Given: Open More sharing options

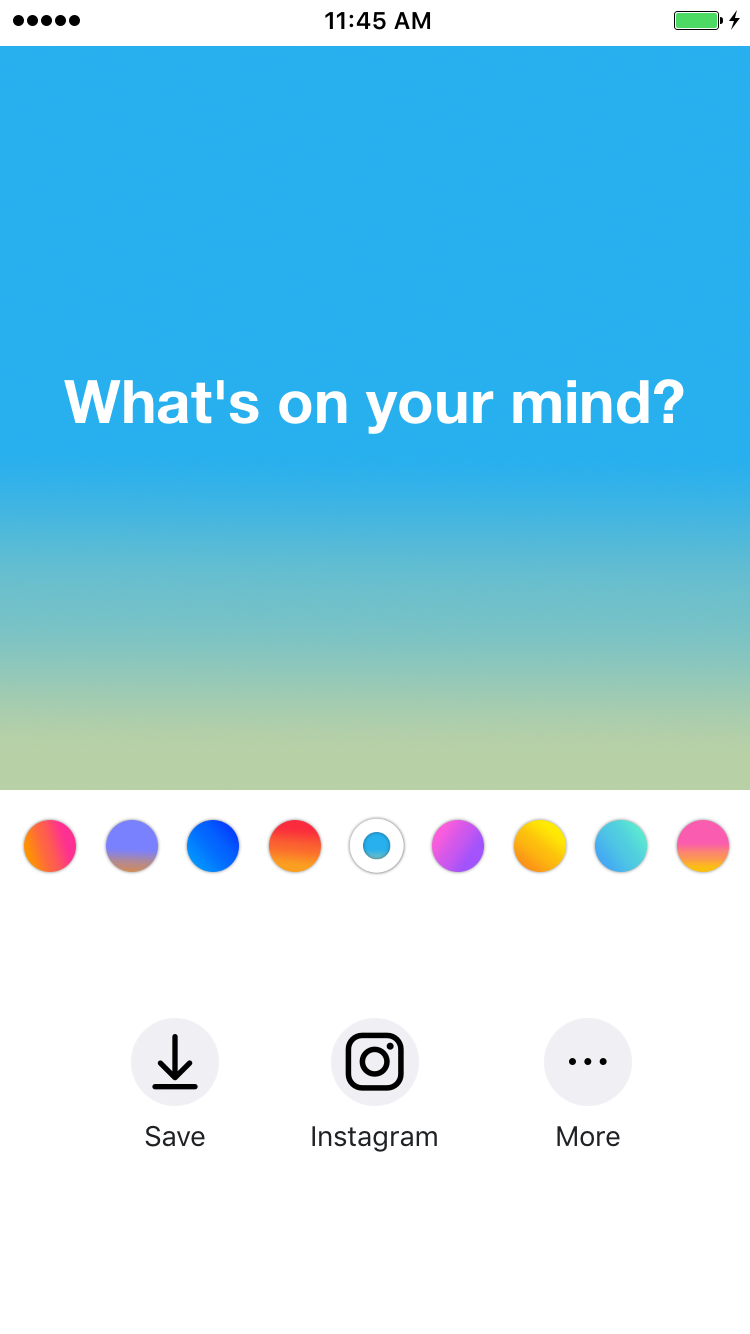Looking at the screenshot, I should (x=588, y=1062).
